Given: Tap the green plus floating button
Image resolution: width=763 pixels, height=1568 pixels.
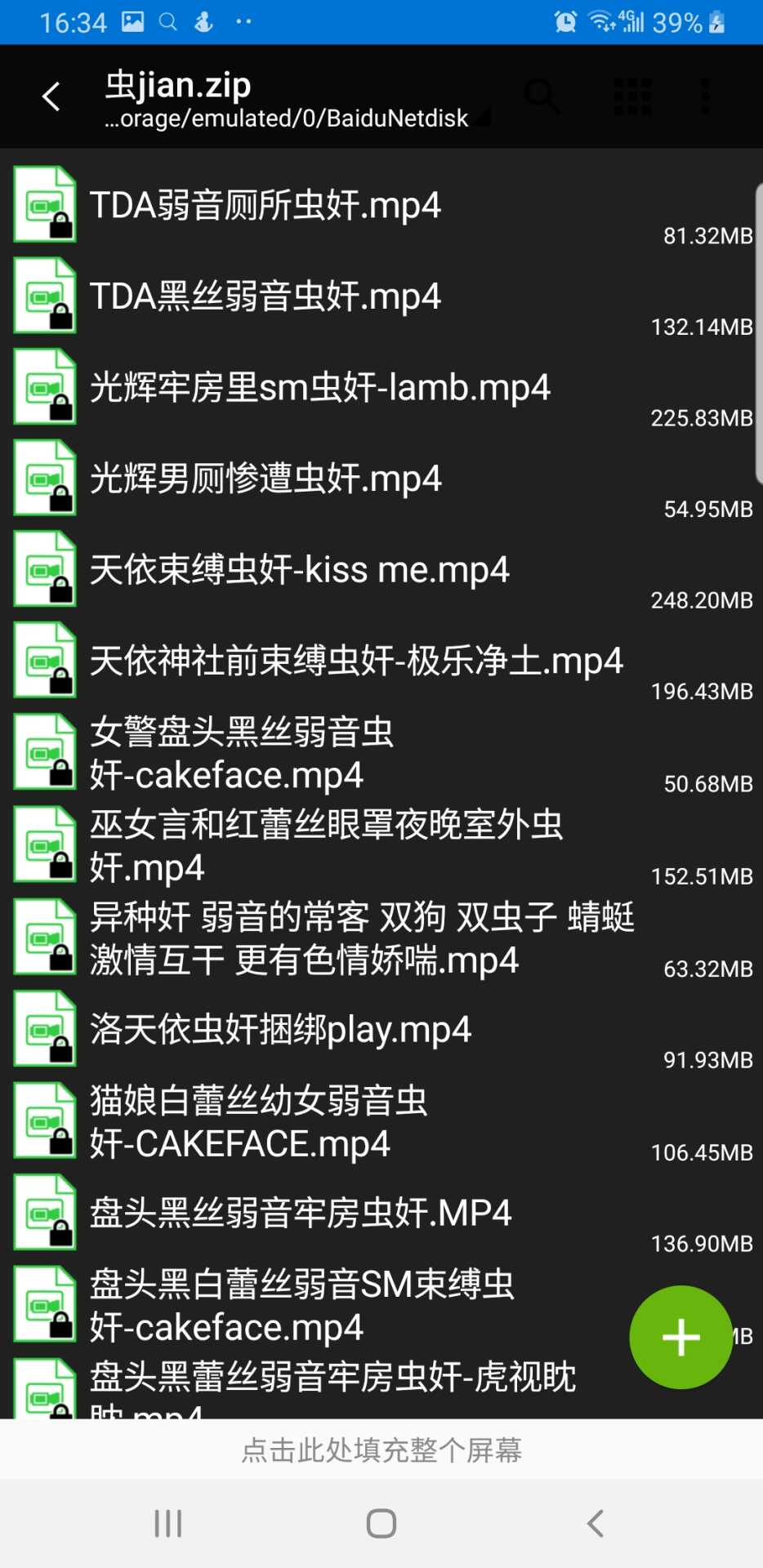Looking at the screenshot, I should (x=680, y=1337).
